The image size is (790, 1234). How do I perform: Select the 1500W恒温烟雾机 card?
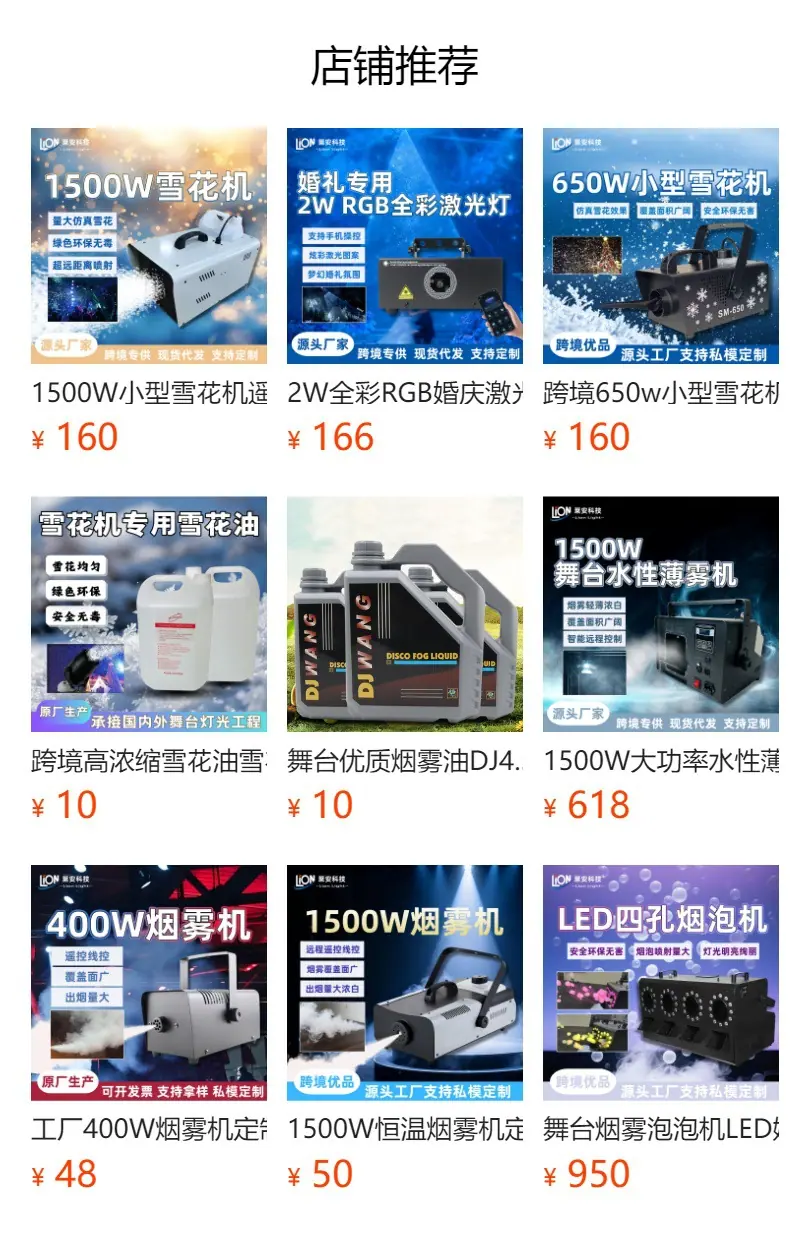tap(405, 1029)
